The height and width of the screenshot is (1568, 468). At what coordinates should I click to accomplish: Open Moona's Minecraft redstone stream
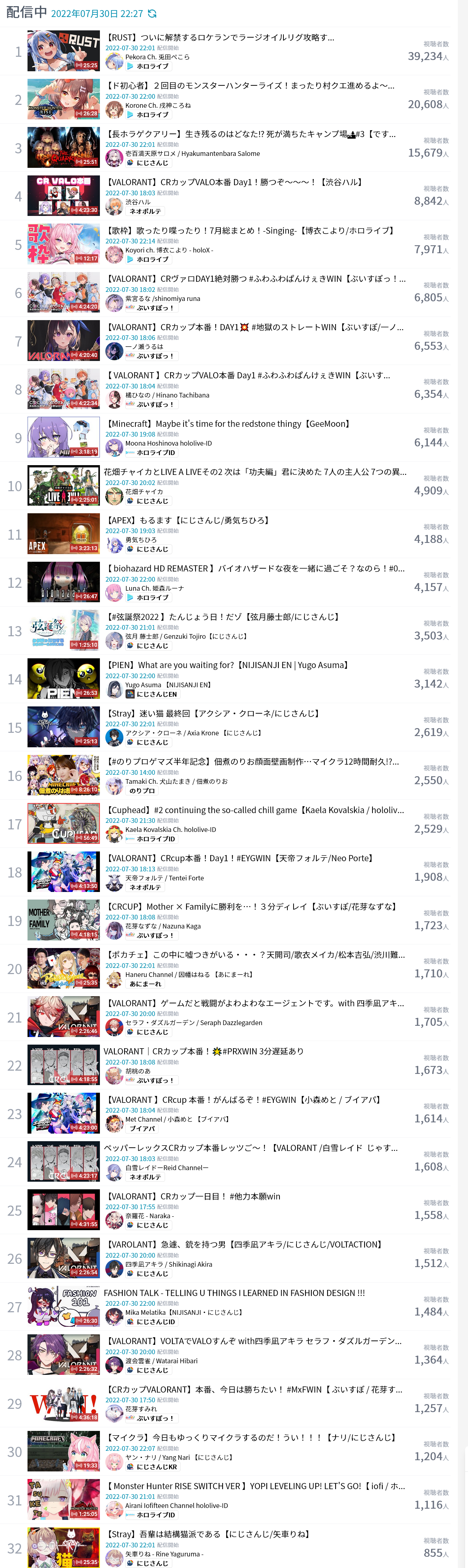[228, 424]
